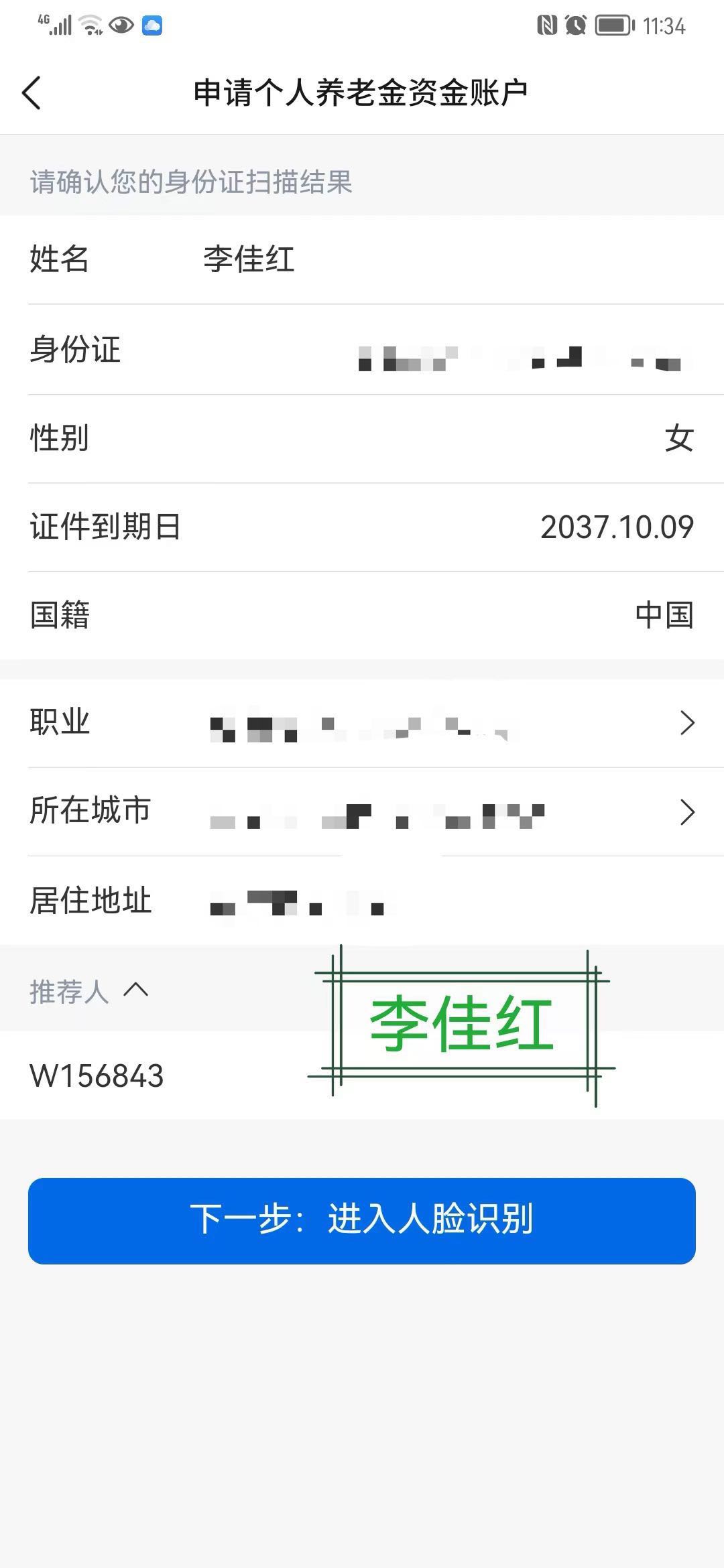Open the alarm clock status icon
The image size is (724, 1568).
[x=575, y=25]
